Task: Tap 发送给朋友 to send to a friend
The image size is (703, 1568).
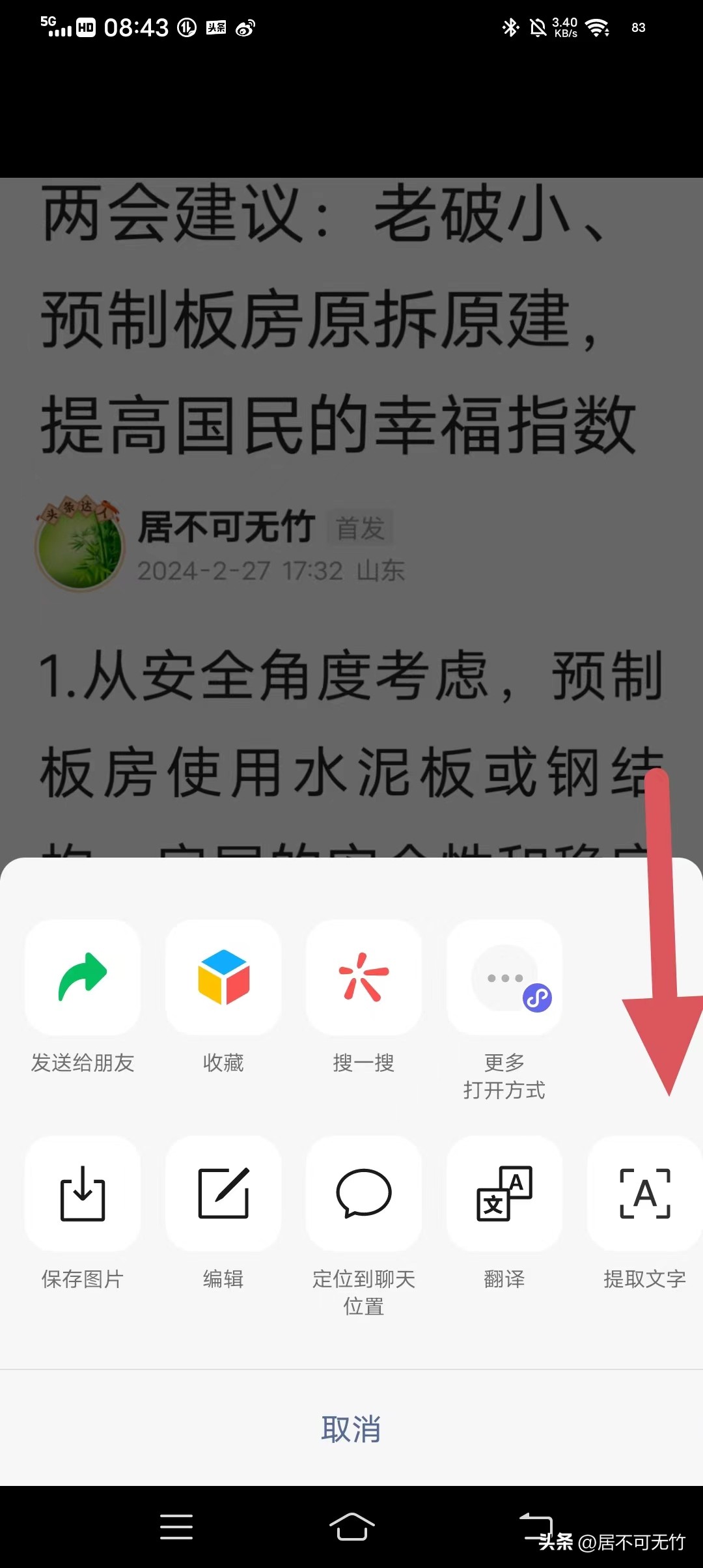Action: [83, 977]
